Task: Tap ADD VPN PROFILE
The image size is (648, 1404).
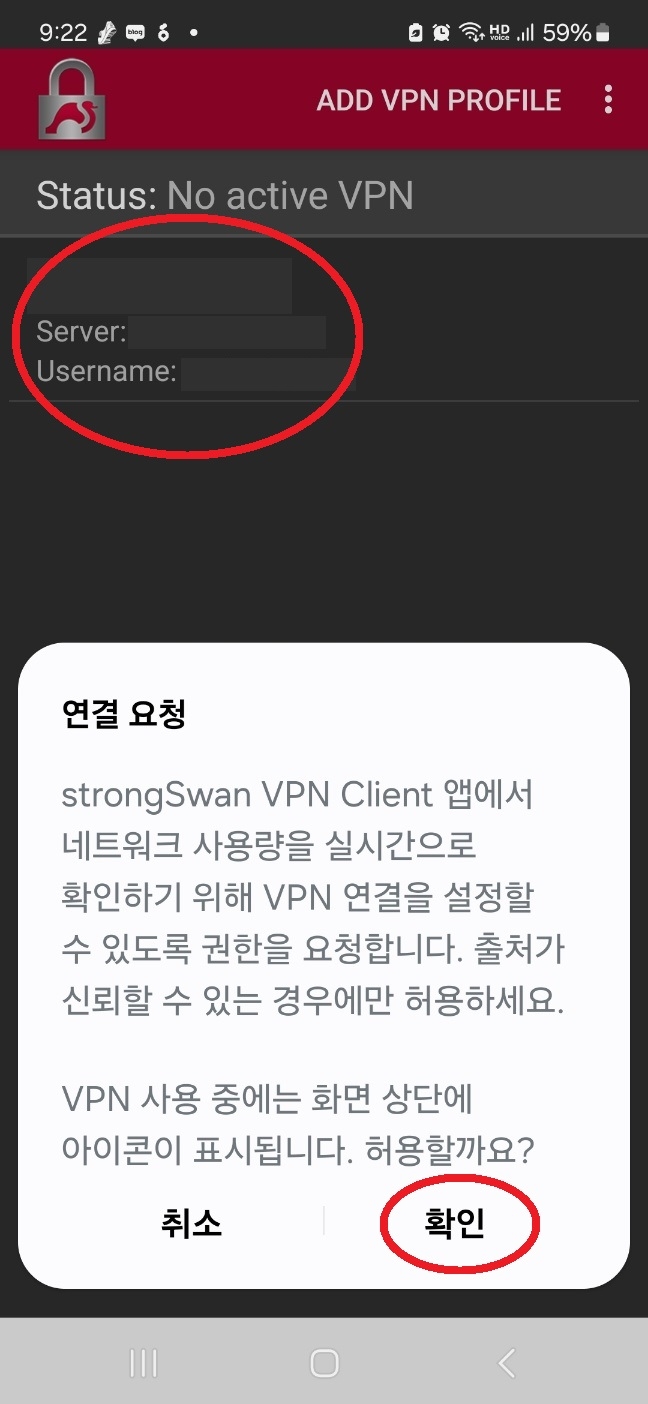Action: tap(439, 100)
